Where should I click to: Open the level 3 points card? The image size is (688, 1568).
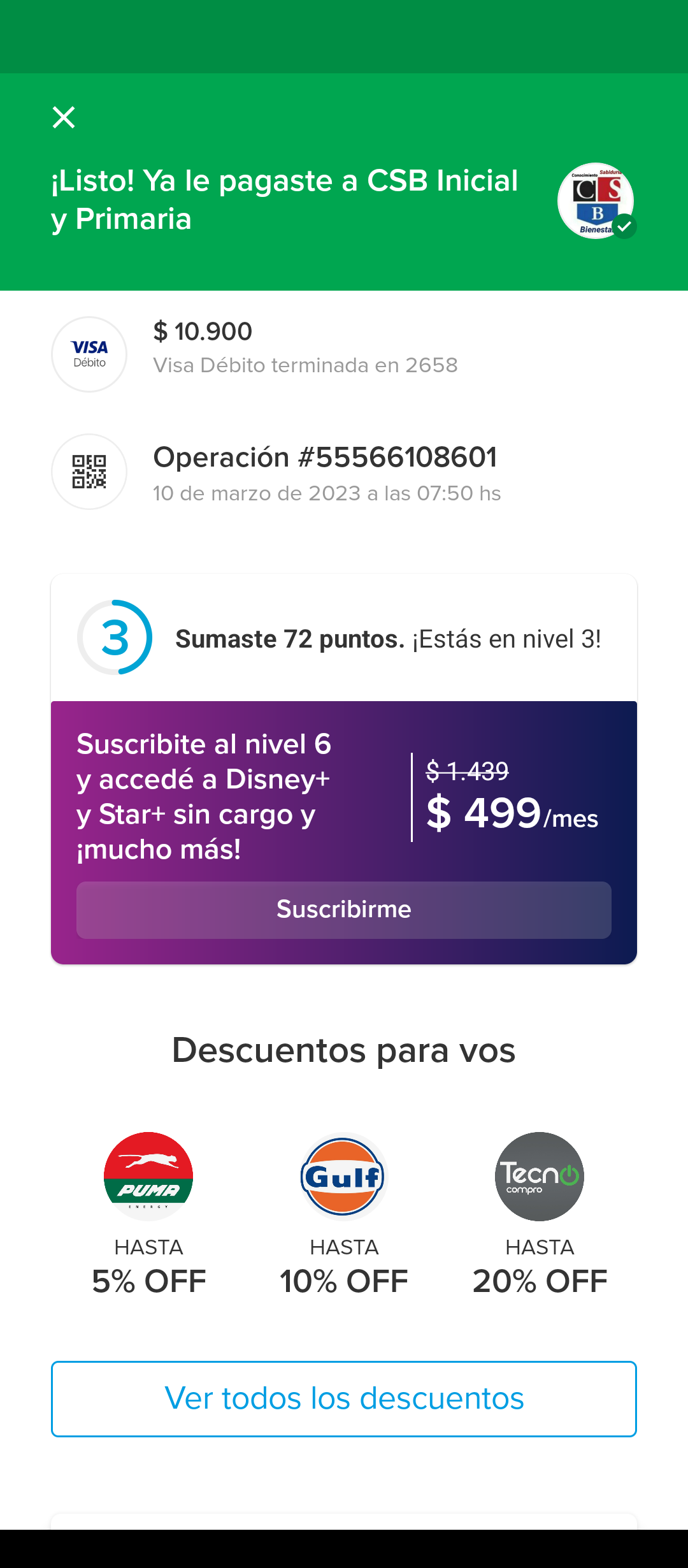344,638
